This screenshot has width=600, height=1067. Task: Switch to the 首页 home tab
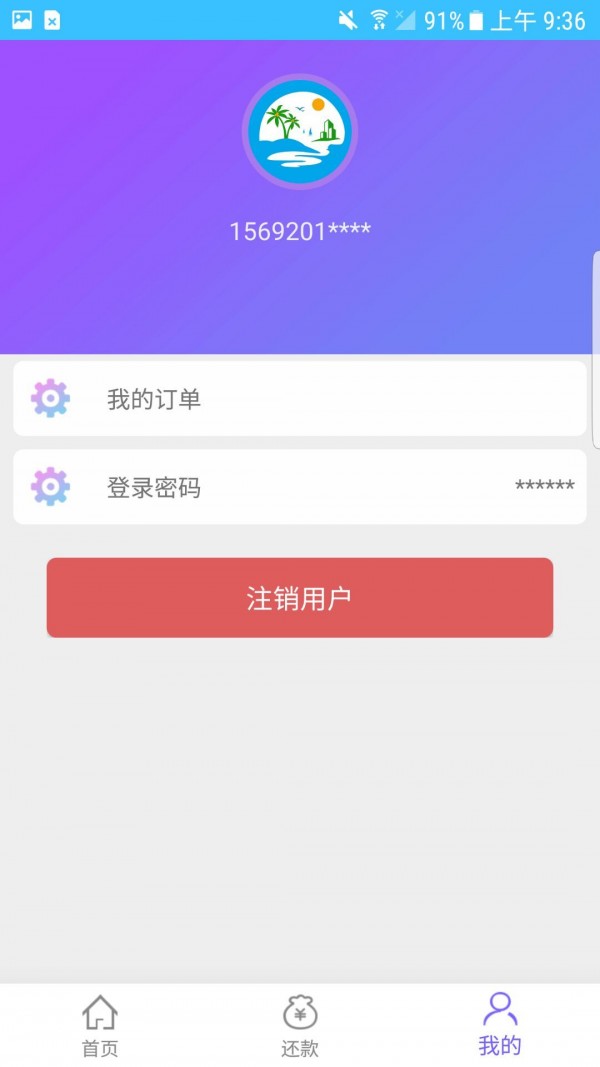(99, 1025)
